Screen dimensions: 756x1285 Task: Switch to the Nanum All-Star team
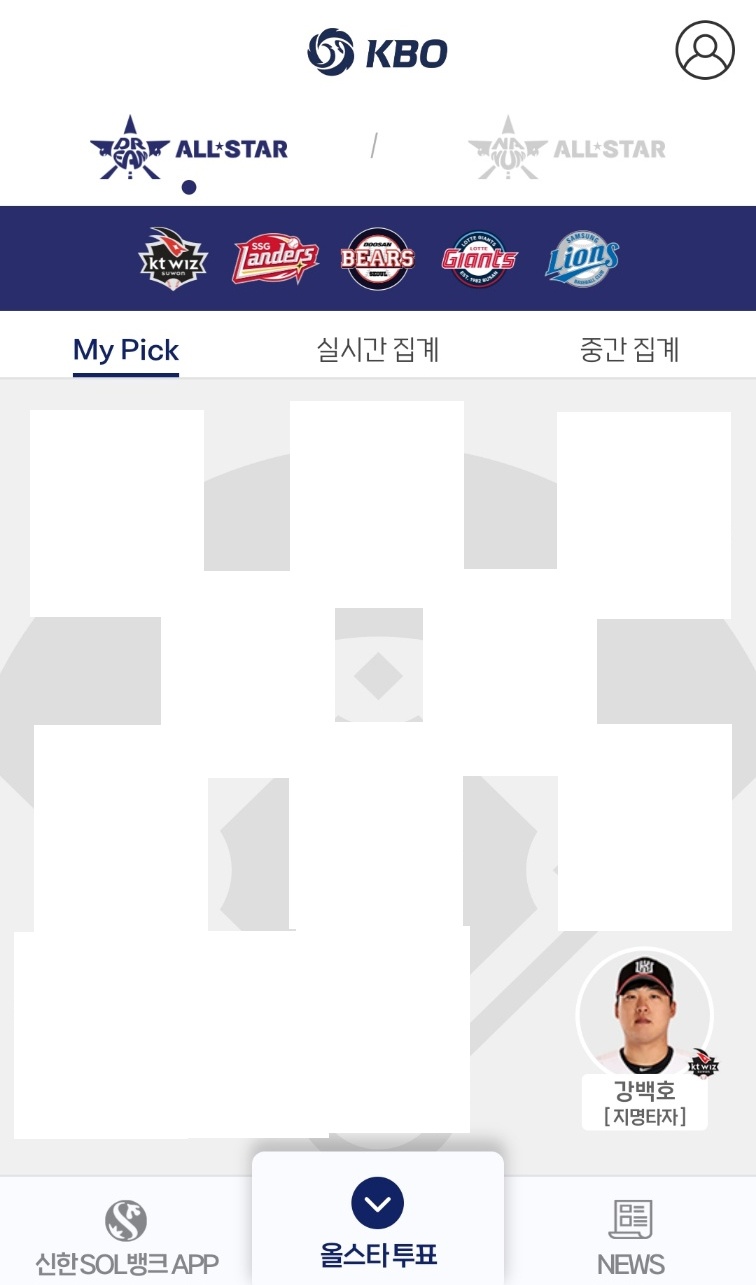click(x=566, y=149)
